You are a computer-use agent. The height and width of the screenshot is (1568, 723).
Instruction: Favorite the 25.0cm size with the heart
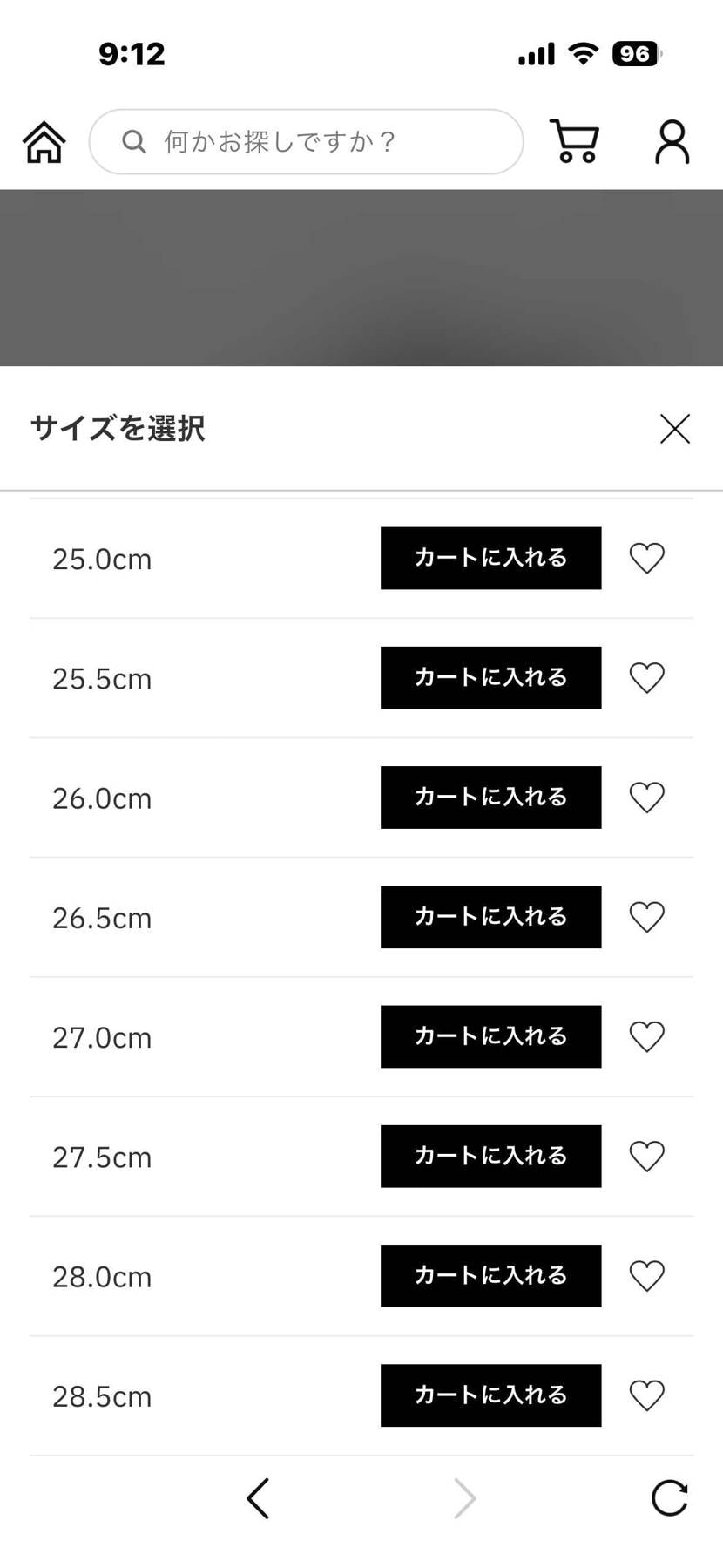point(646,558)
